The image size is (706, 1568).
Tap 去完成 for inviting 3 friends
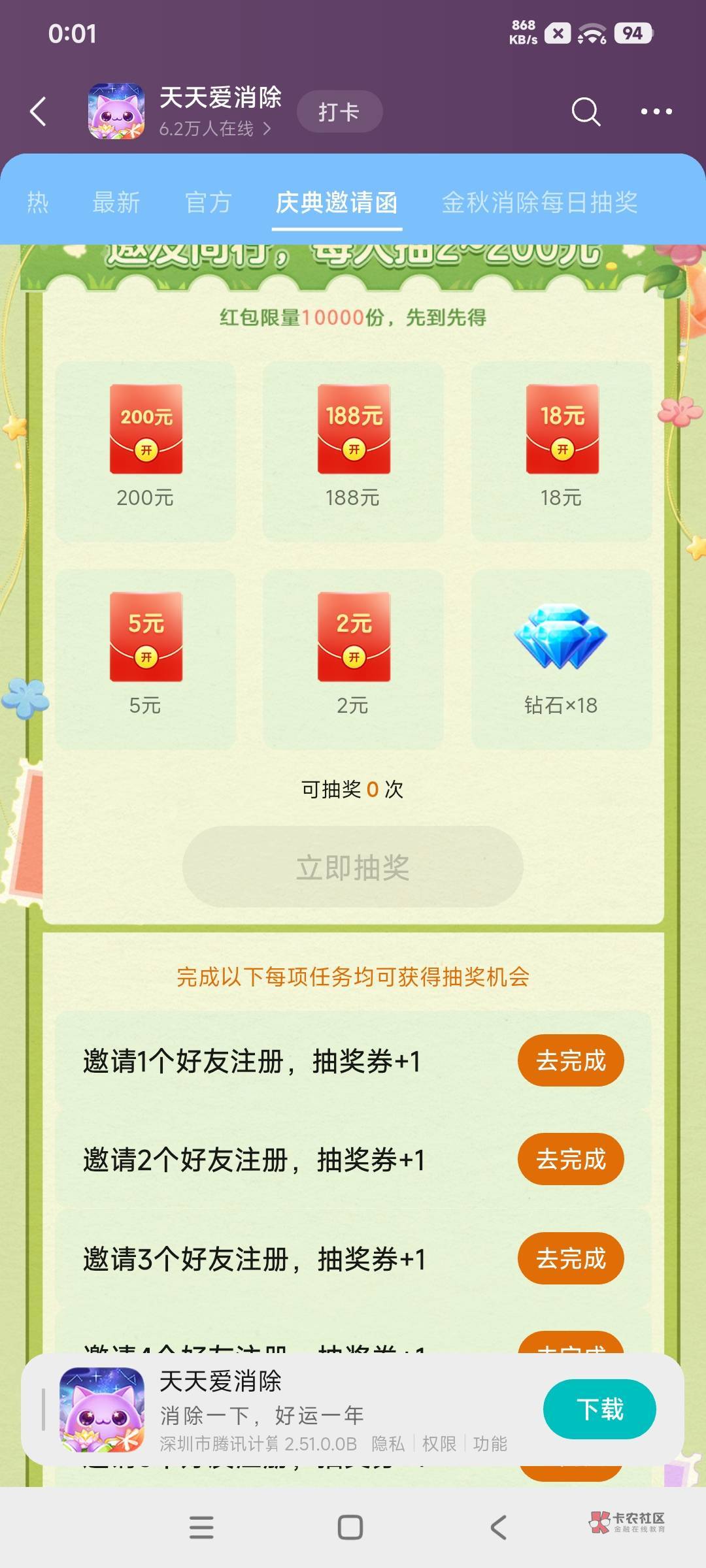coord(571,1258)
